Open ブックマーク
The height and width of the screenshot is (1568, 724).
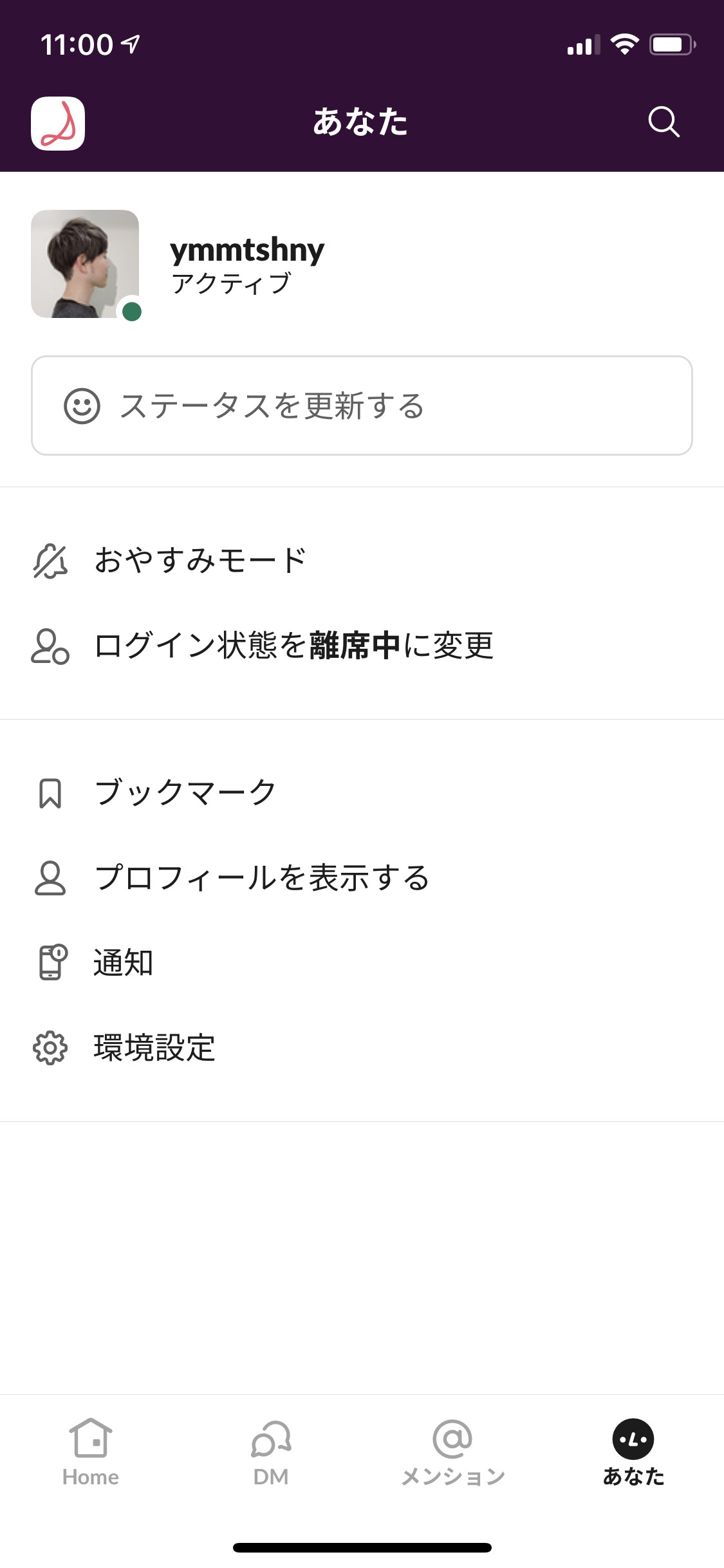tap(362, 792)
